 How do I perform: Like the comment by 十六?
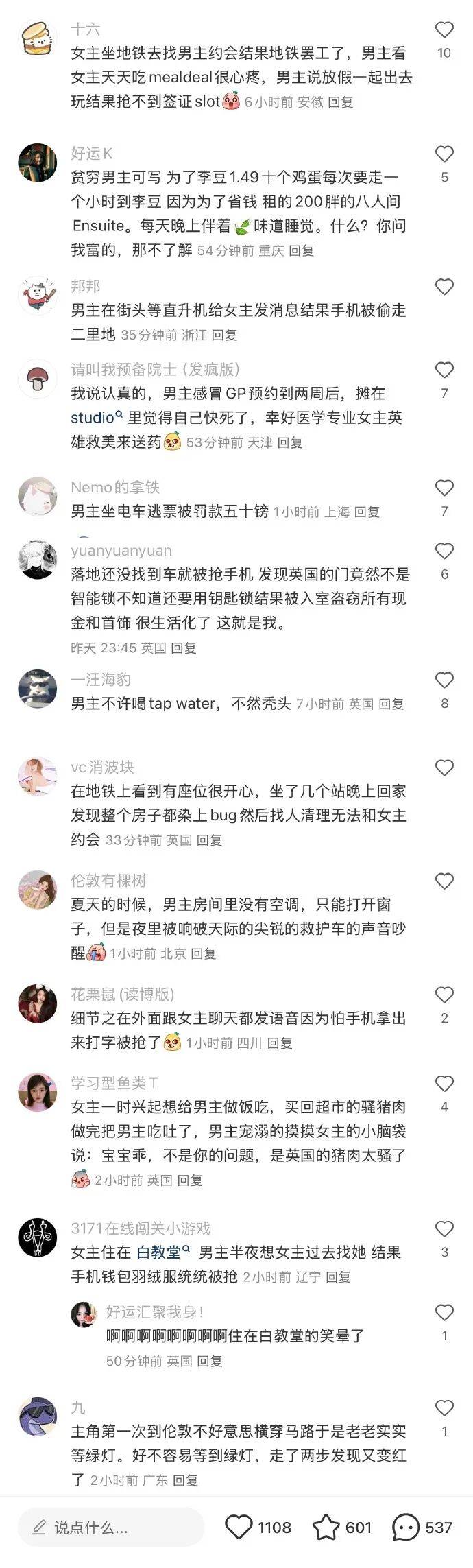click(x=444, y=30)
